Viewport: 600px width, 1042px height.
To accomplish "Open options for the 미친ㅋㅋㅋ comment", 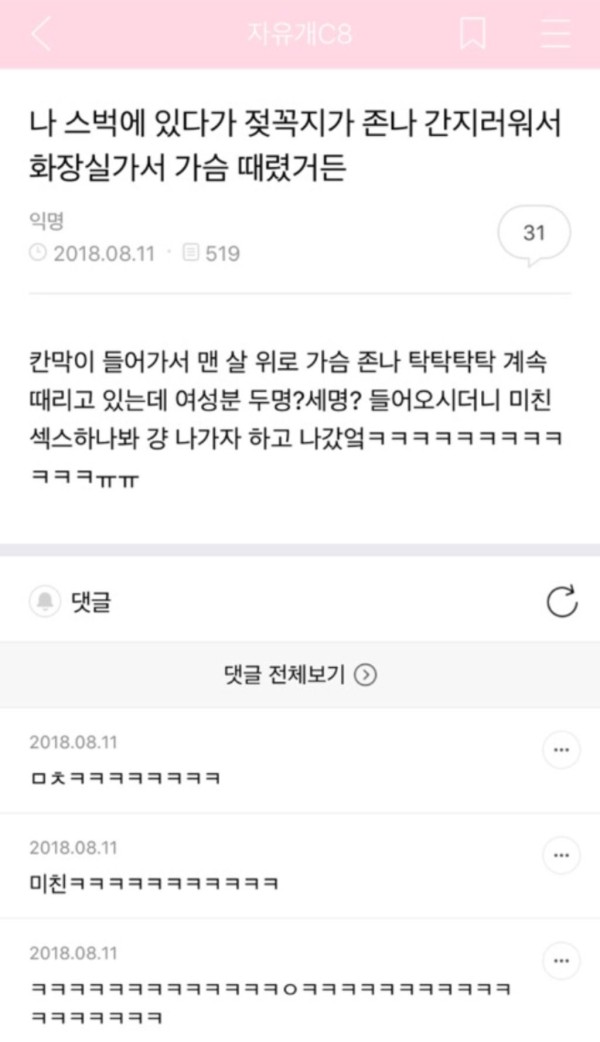I will (560, 855).
